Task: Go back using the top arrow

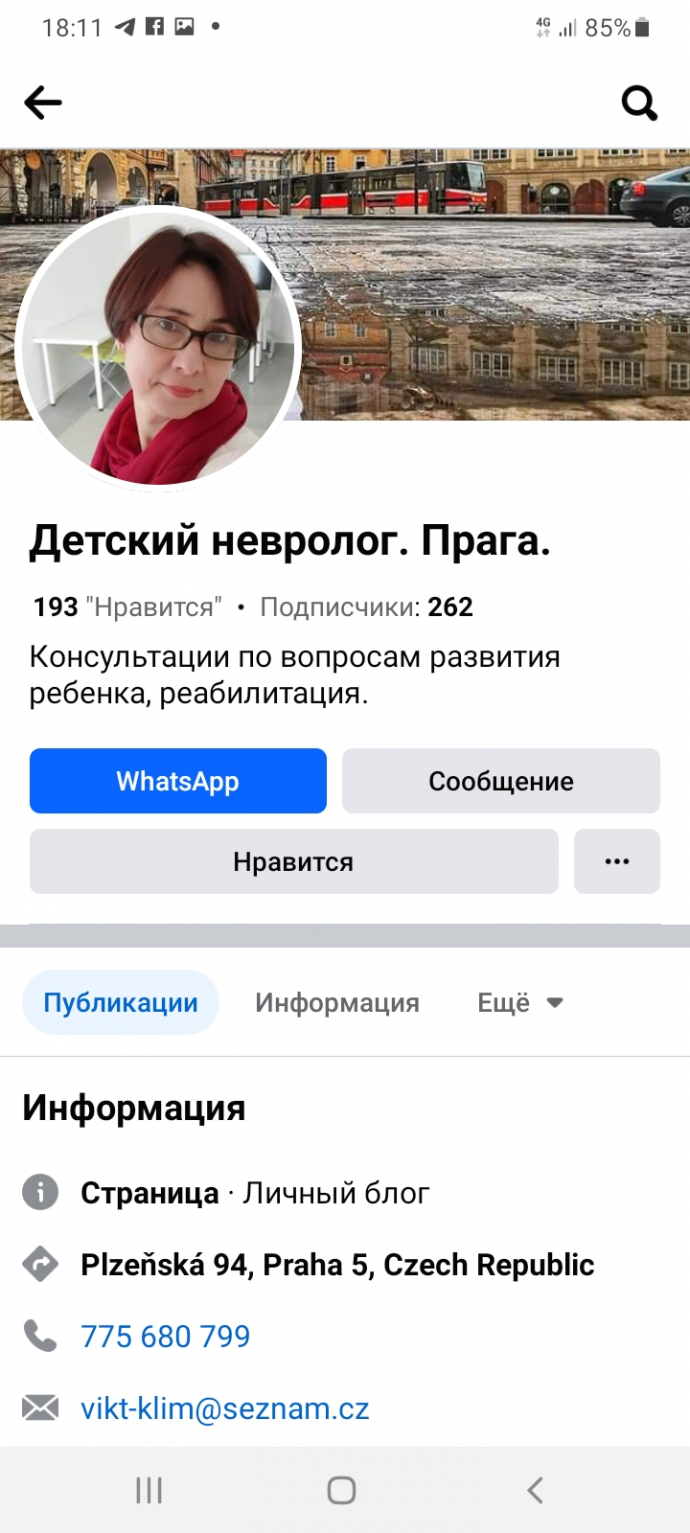Action: pos(43,102)
